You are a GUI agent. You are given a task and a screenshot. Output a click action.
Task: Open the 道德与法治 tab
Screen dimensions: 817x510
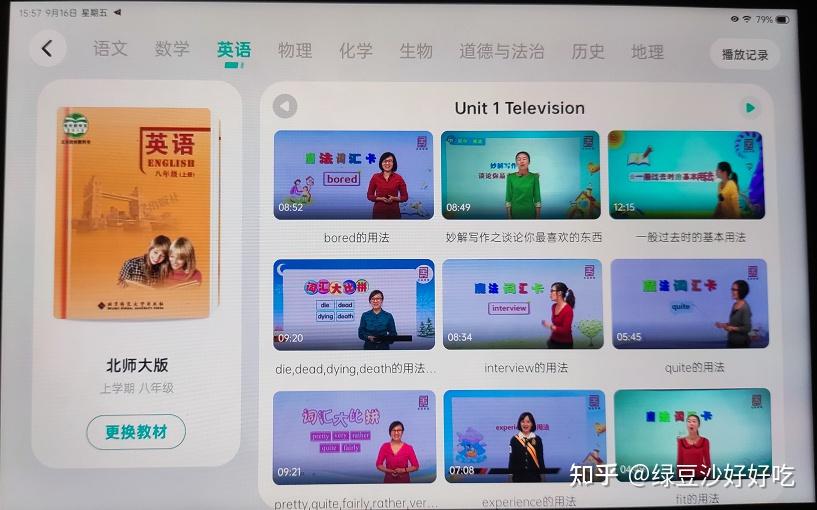click(x=502, y=51)
